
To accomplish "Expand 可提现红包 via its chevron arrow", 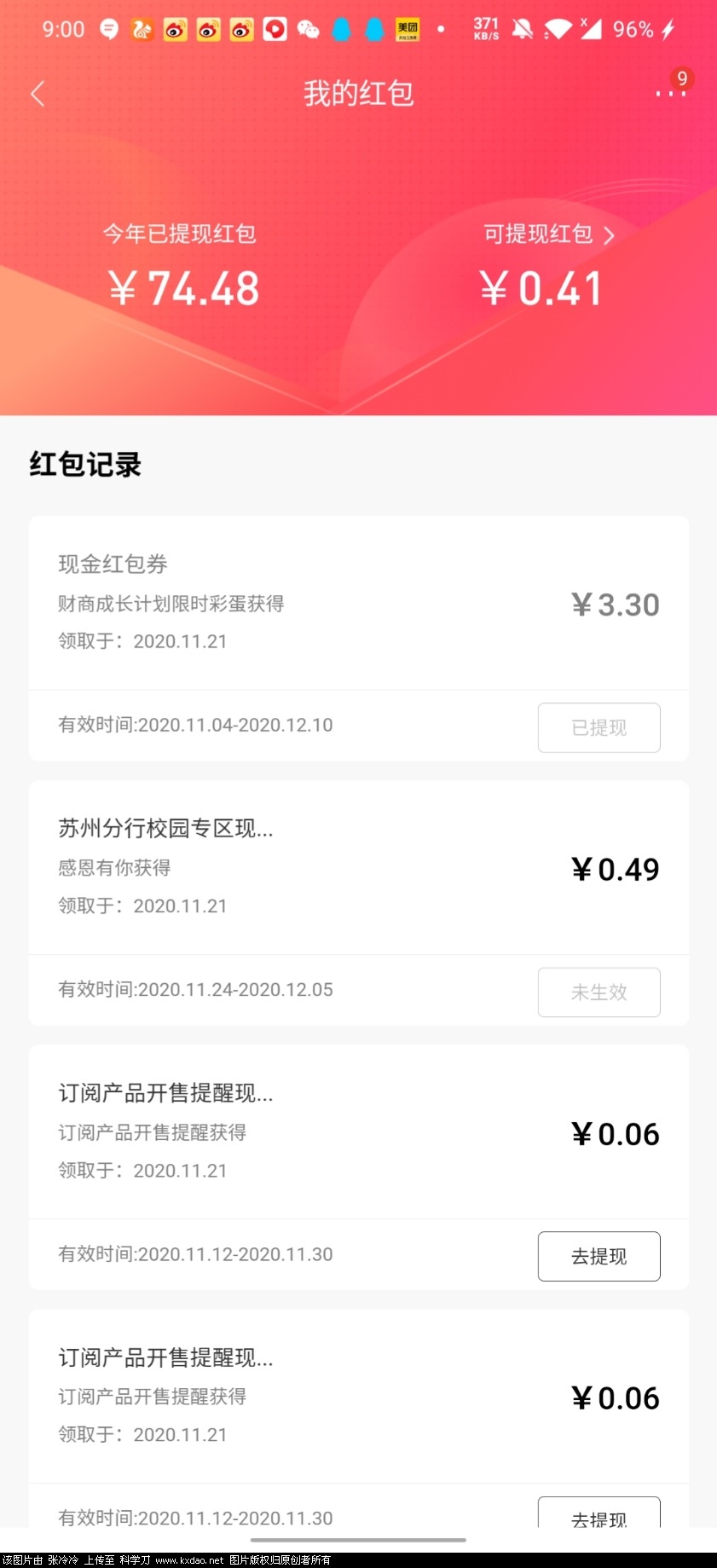I will point(610,235).
